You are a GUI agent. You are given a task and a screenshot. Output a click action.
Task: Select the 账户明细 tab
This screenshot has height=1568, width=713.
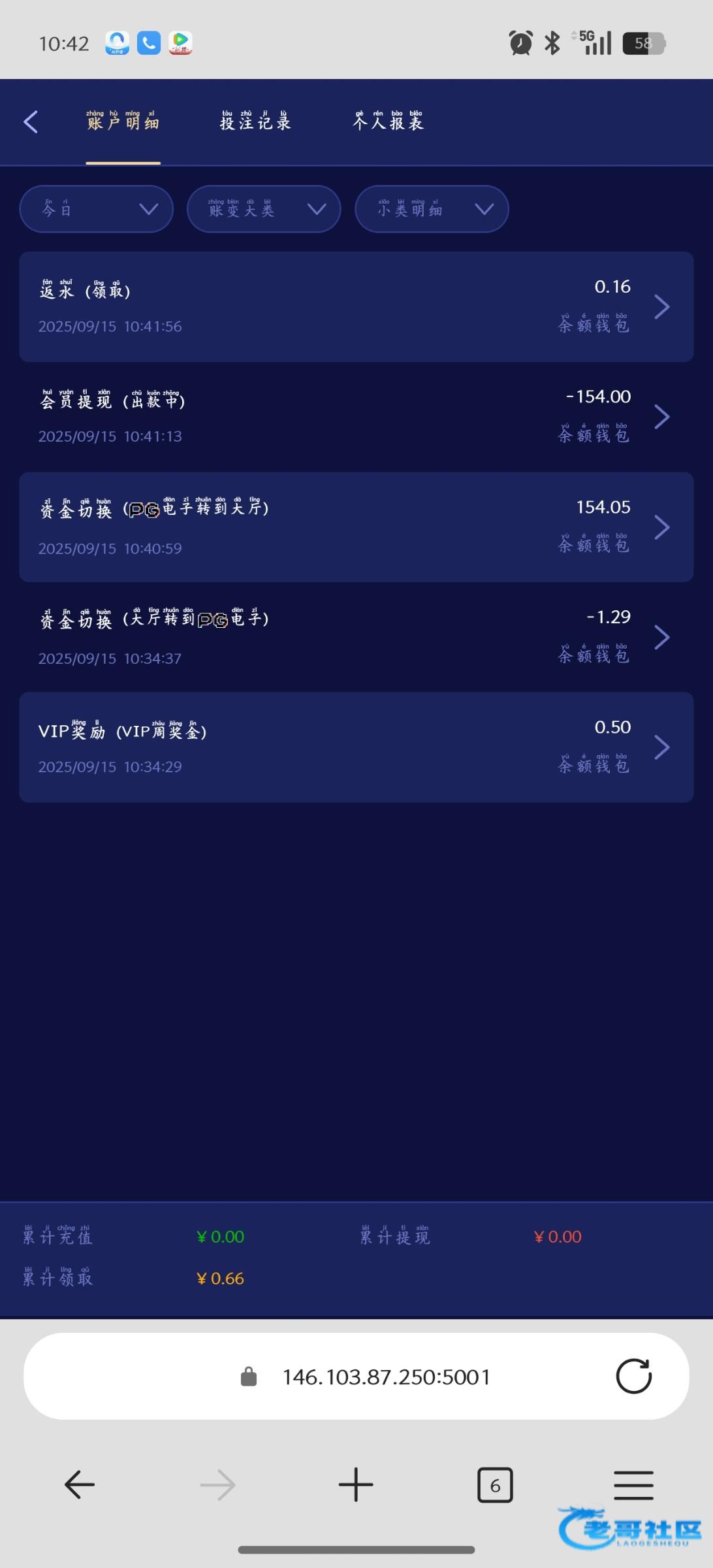point(123,122)
